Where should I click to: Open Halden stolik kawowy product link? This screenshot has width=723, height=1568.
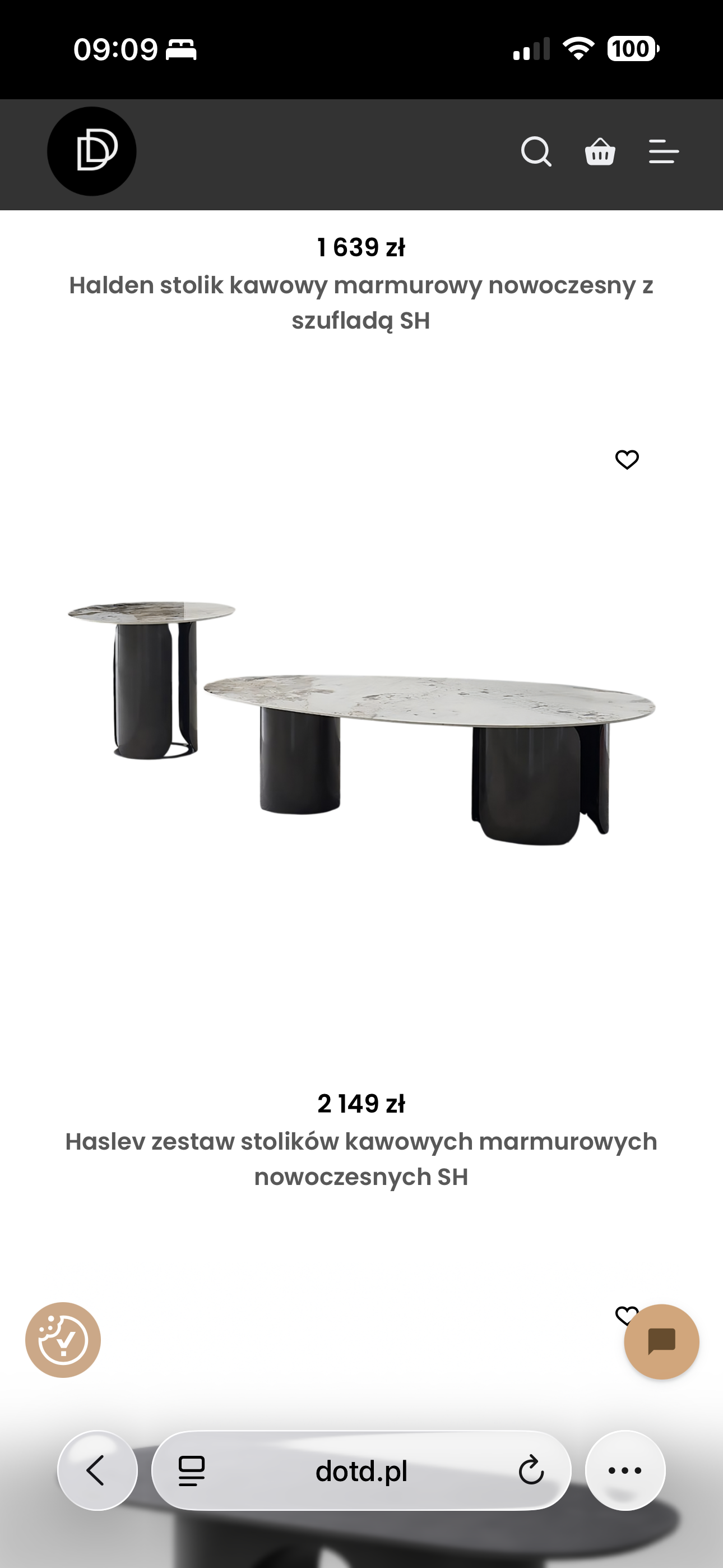pos(361,302)
